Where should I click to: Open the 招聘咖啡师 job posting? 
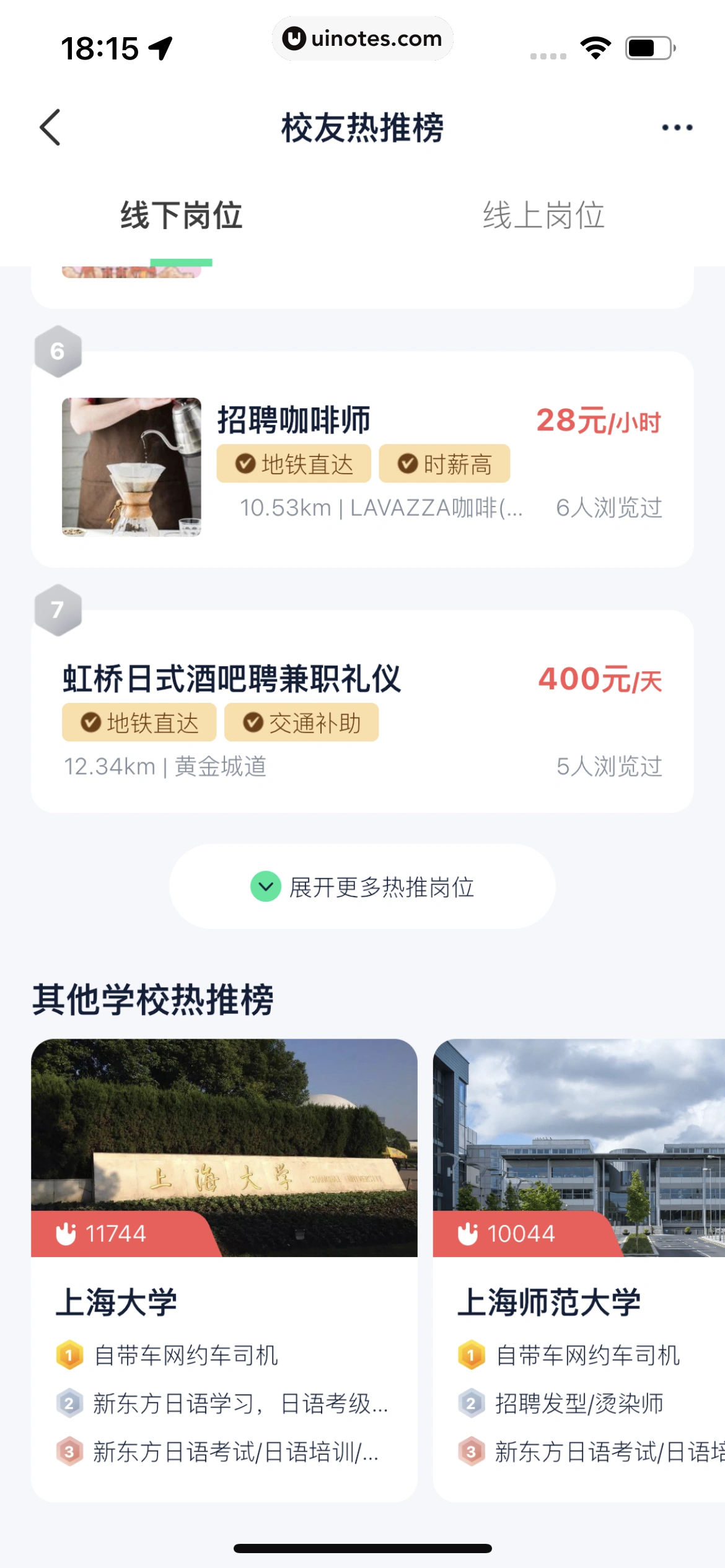click(294, 419)
